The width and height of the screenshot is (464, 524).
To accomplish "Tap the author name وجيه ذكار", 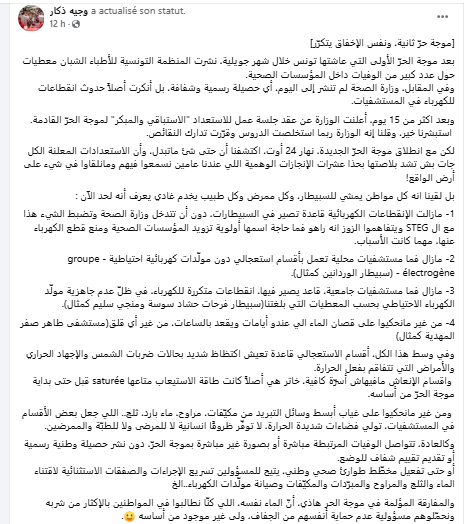I will 69,11.
